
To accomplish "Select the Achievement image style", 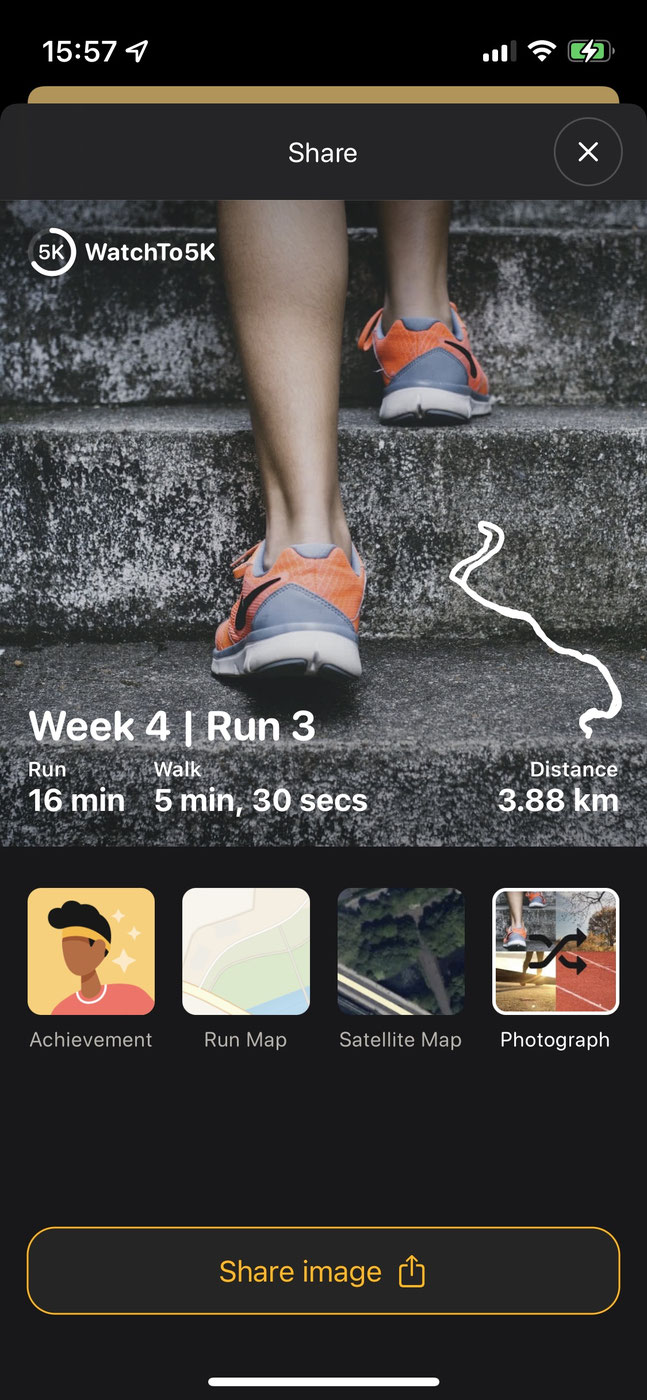I will click(91, 951).
